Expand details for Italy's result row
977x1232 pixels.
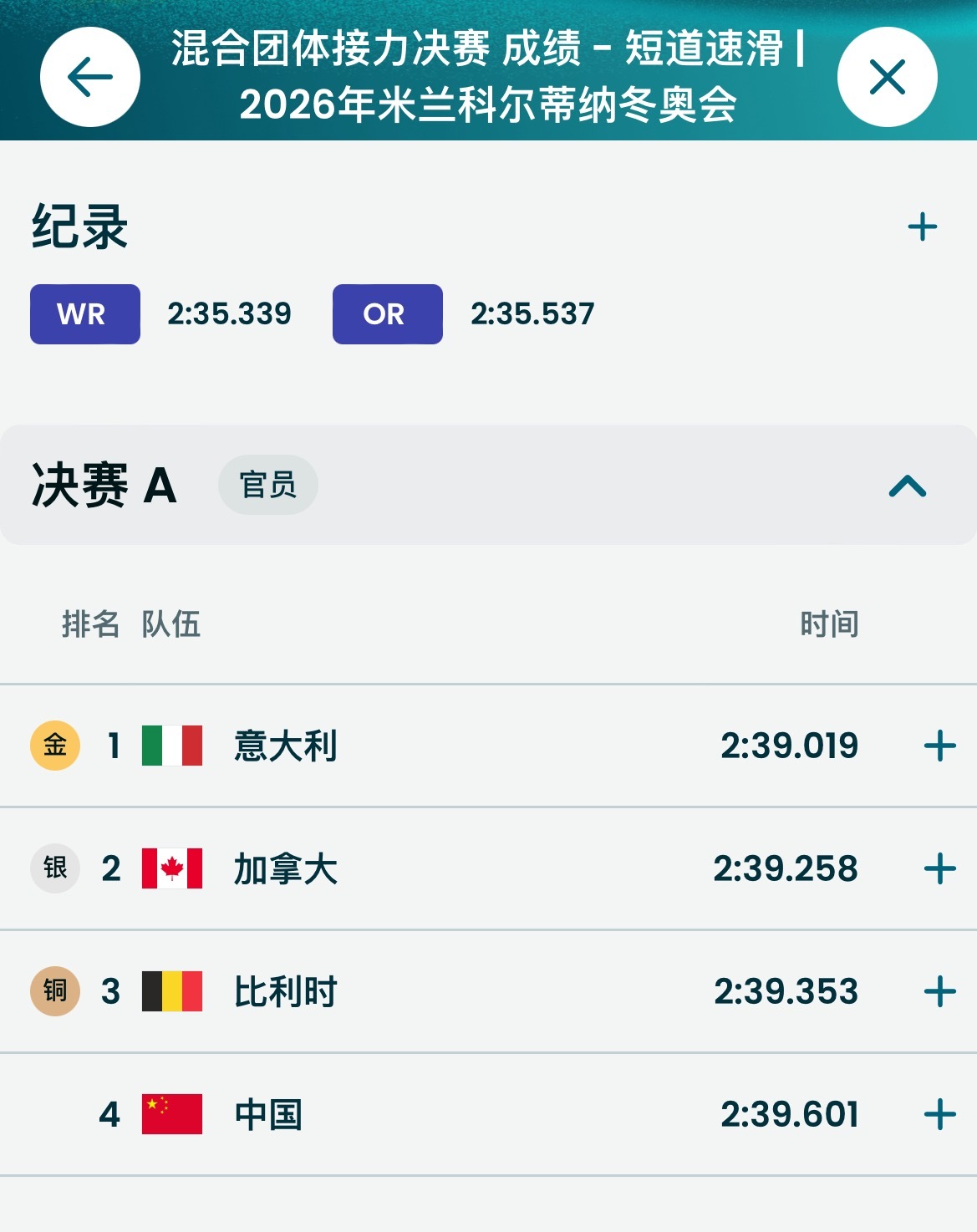941,746
